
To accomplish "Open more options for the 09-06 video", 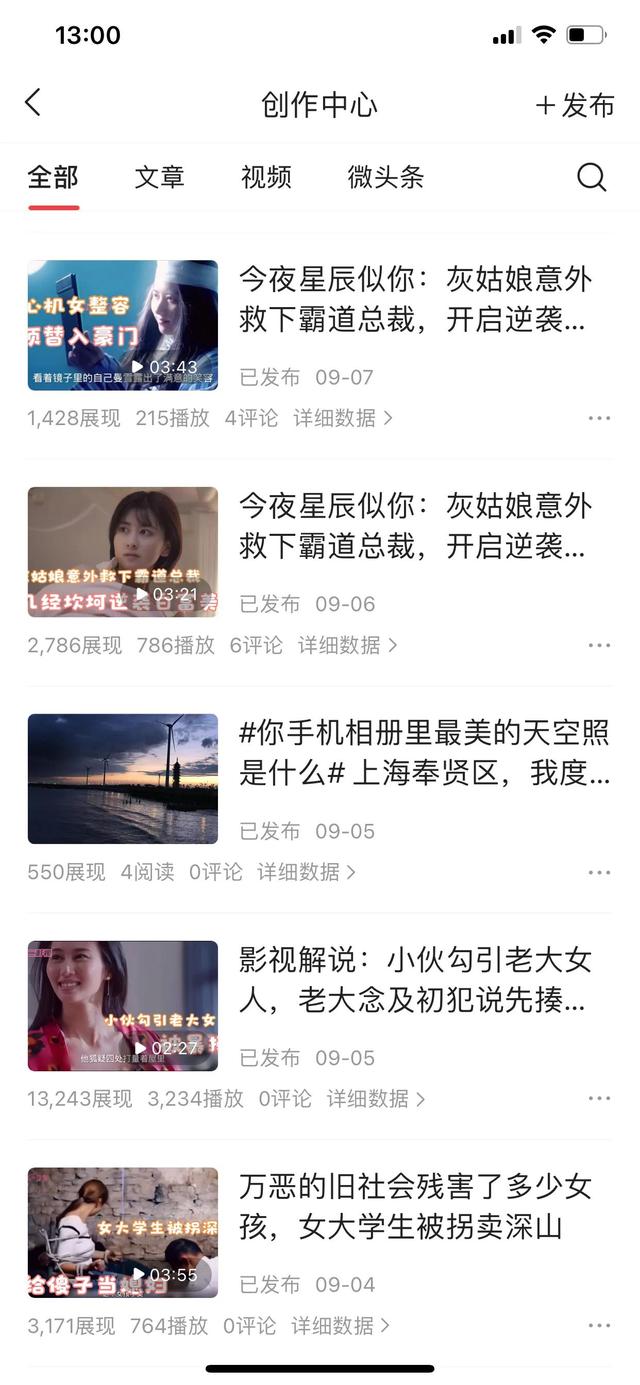I will pos(599,645).
